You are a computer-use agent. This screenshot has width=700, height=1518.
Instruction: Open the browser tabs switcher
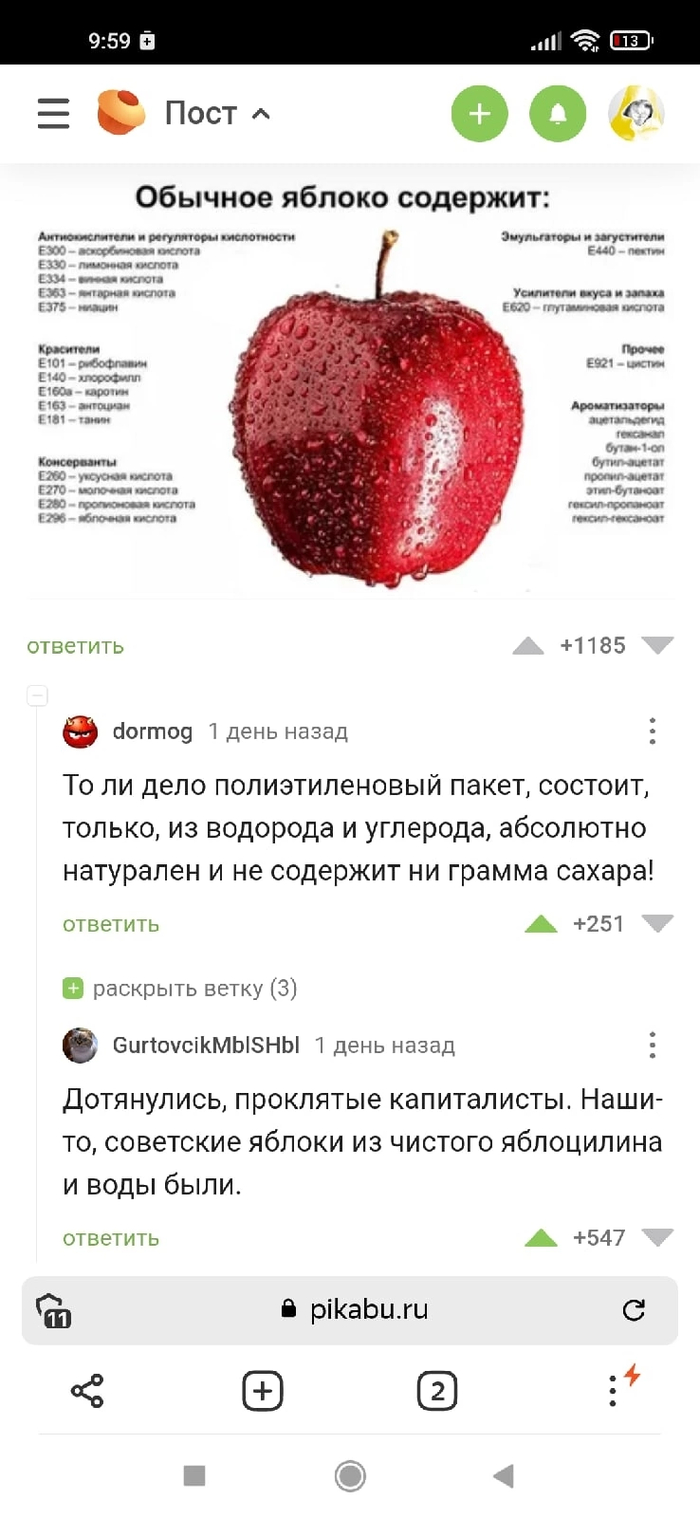point(437,1391)
